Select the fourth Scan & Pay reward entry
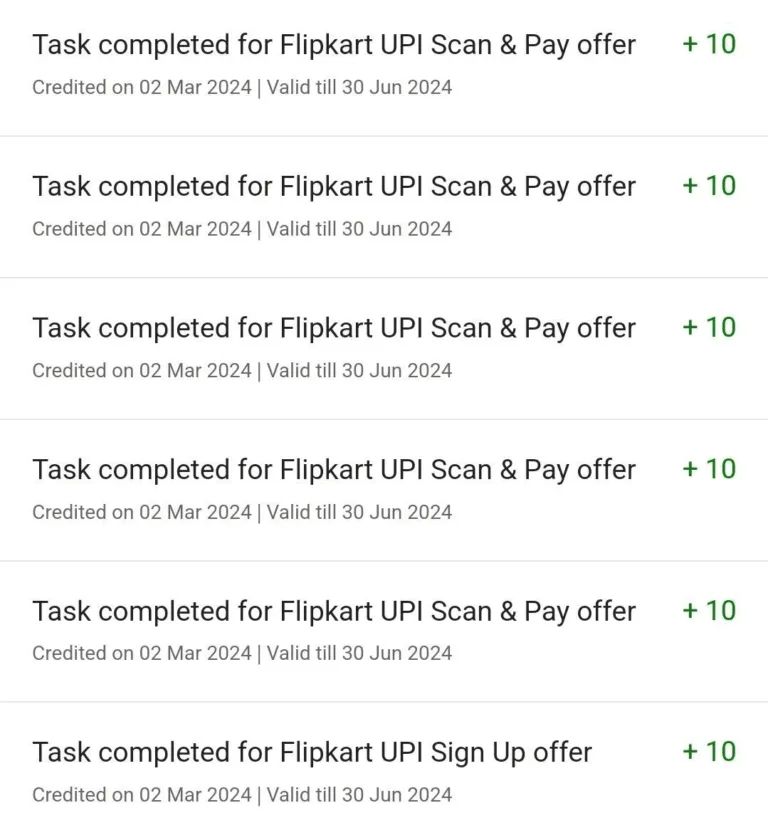768x840 pixels. (x=334, y=469)
